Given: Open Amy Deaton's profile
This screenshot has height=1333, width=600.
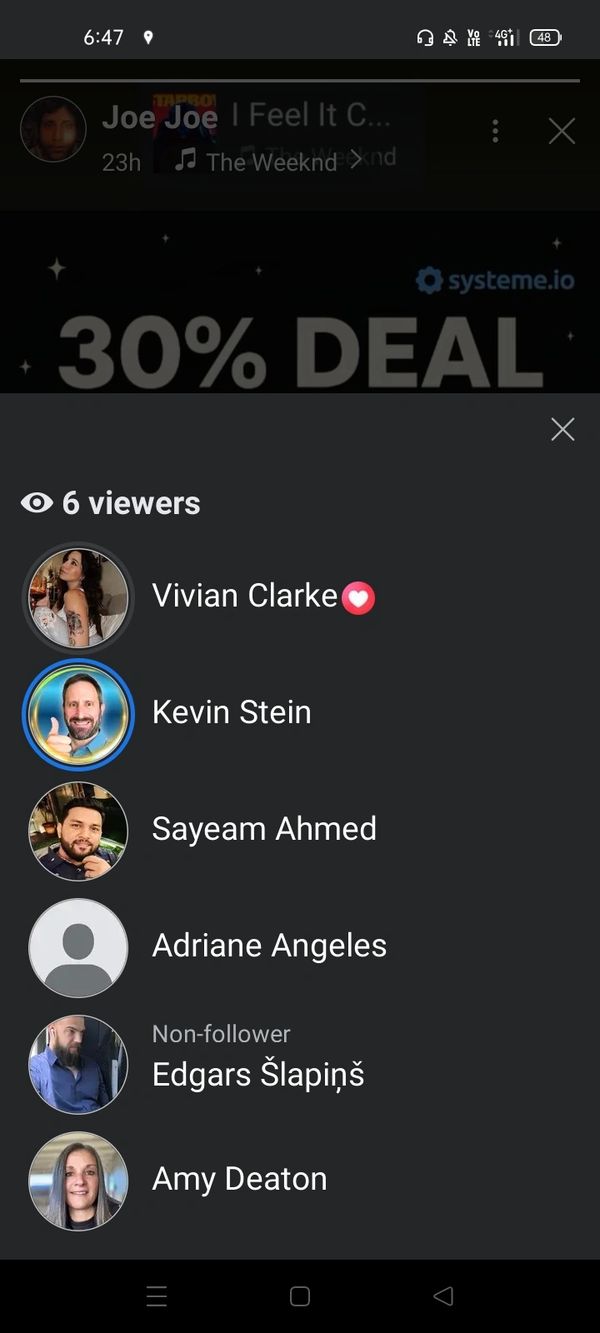Looking at the screenshot, I should pyautogui.click(x=239, y=1179).
